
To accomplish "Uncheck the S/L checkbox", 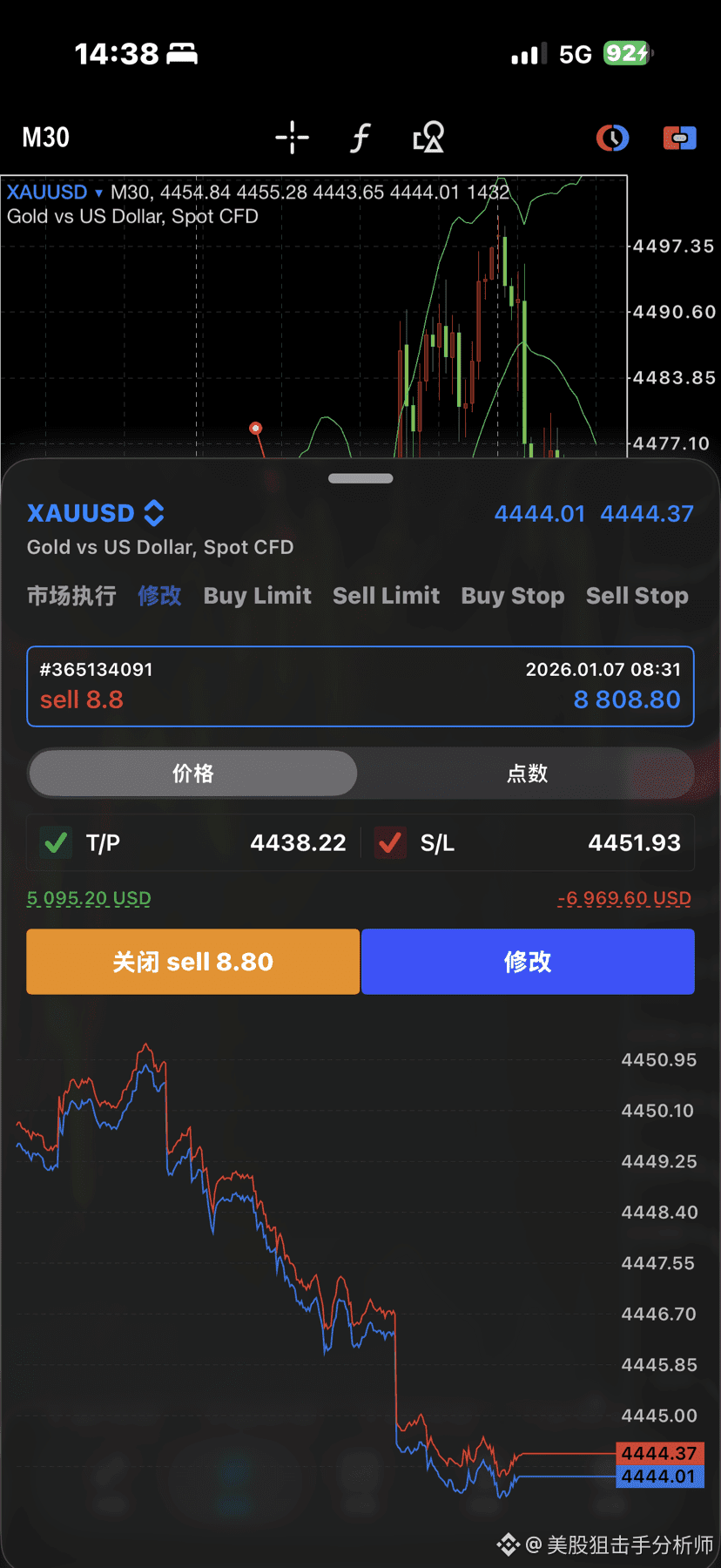I will click(390, 842).
